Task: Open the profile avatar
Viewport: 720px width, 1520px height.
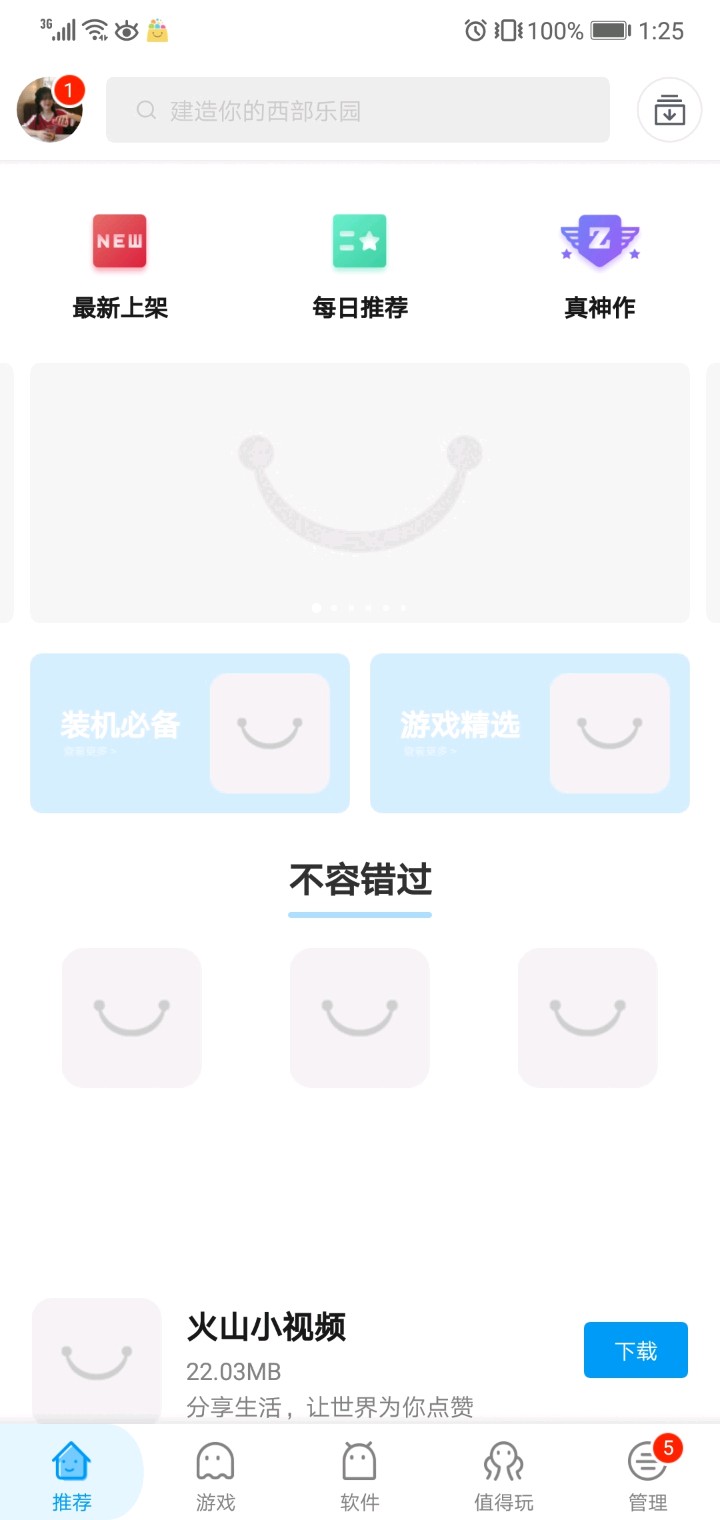Action: pyautogui.click(x=50, y=110)
